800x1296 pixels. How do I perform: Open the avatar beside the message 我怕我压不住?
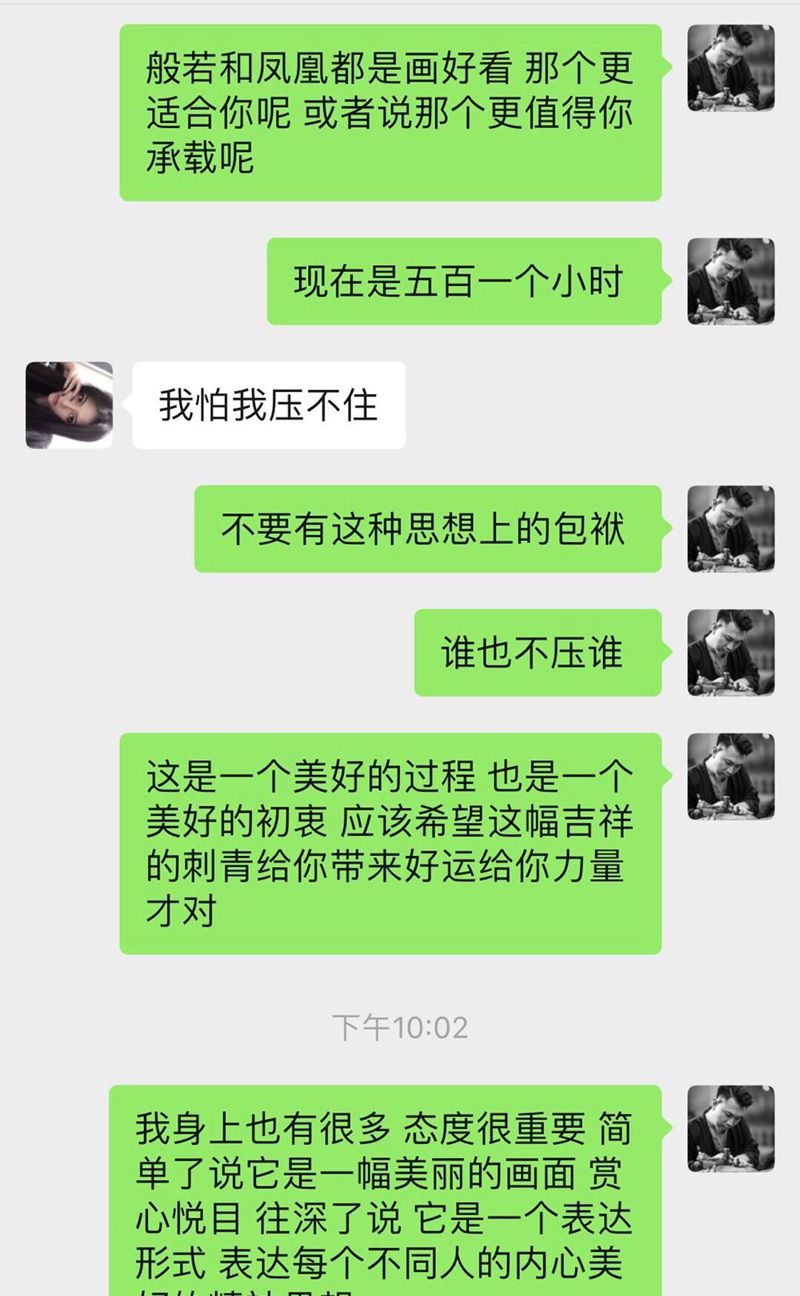(x=69, y=405)
